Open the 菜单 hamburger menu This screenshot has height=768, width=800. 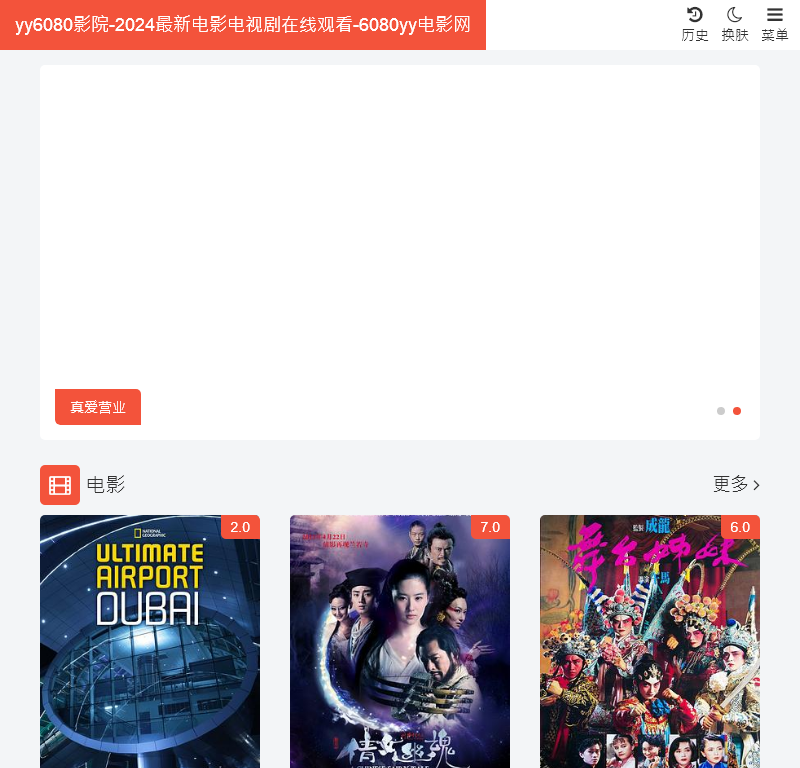point(775,24)
